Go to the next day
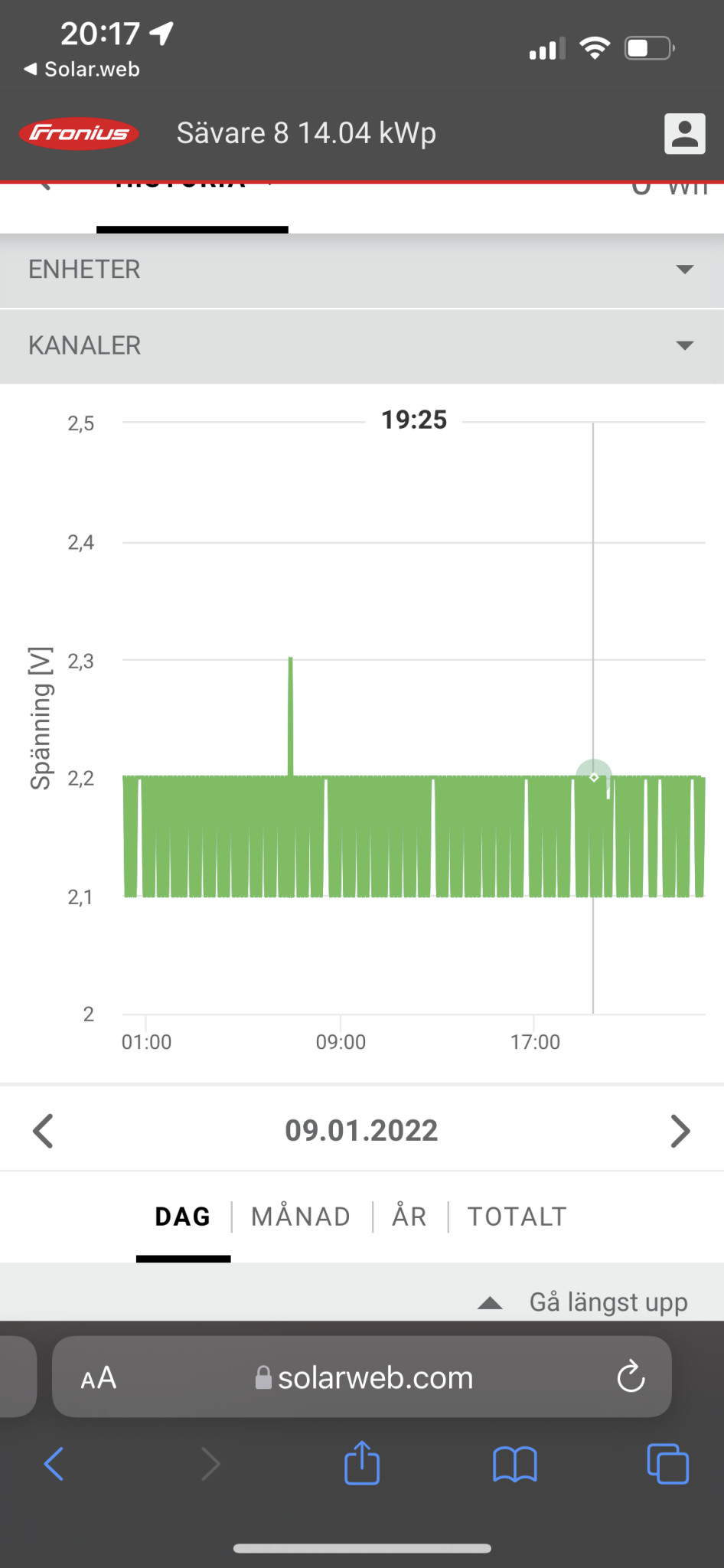The width and height of the screenshot is (724, 1568). pos(680,1131)
